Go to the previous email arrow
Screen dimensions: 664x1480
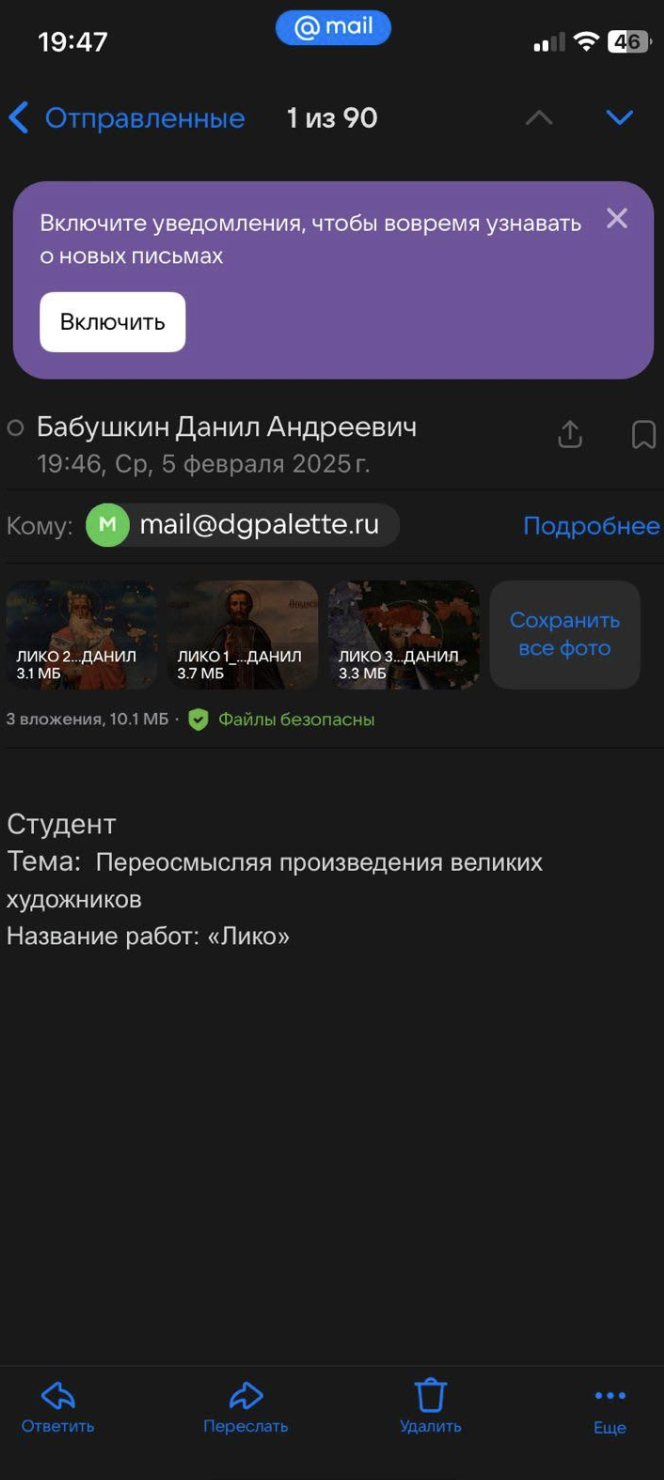click(539, 118)
